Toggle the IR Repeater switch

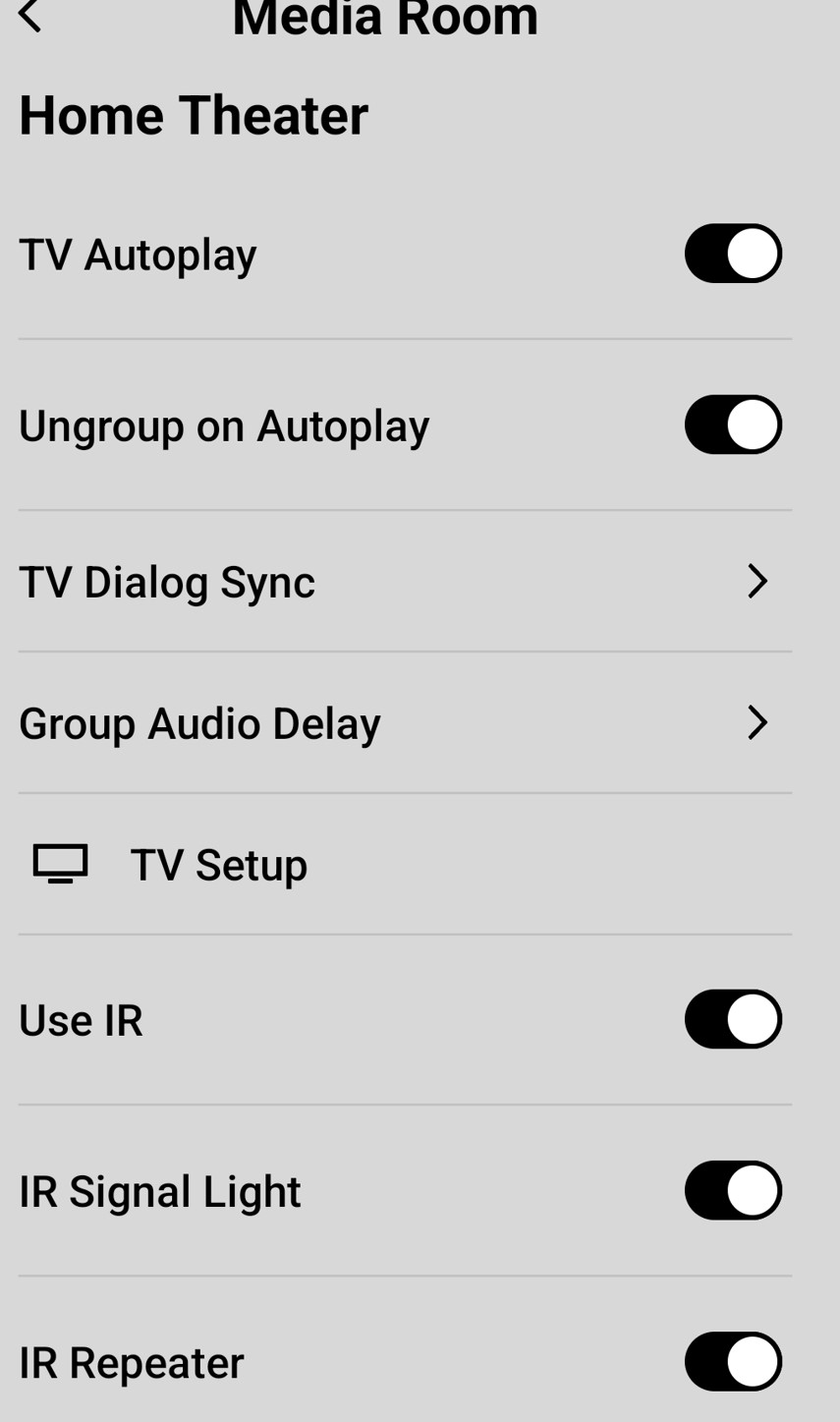pos(733,1361)
